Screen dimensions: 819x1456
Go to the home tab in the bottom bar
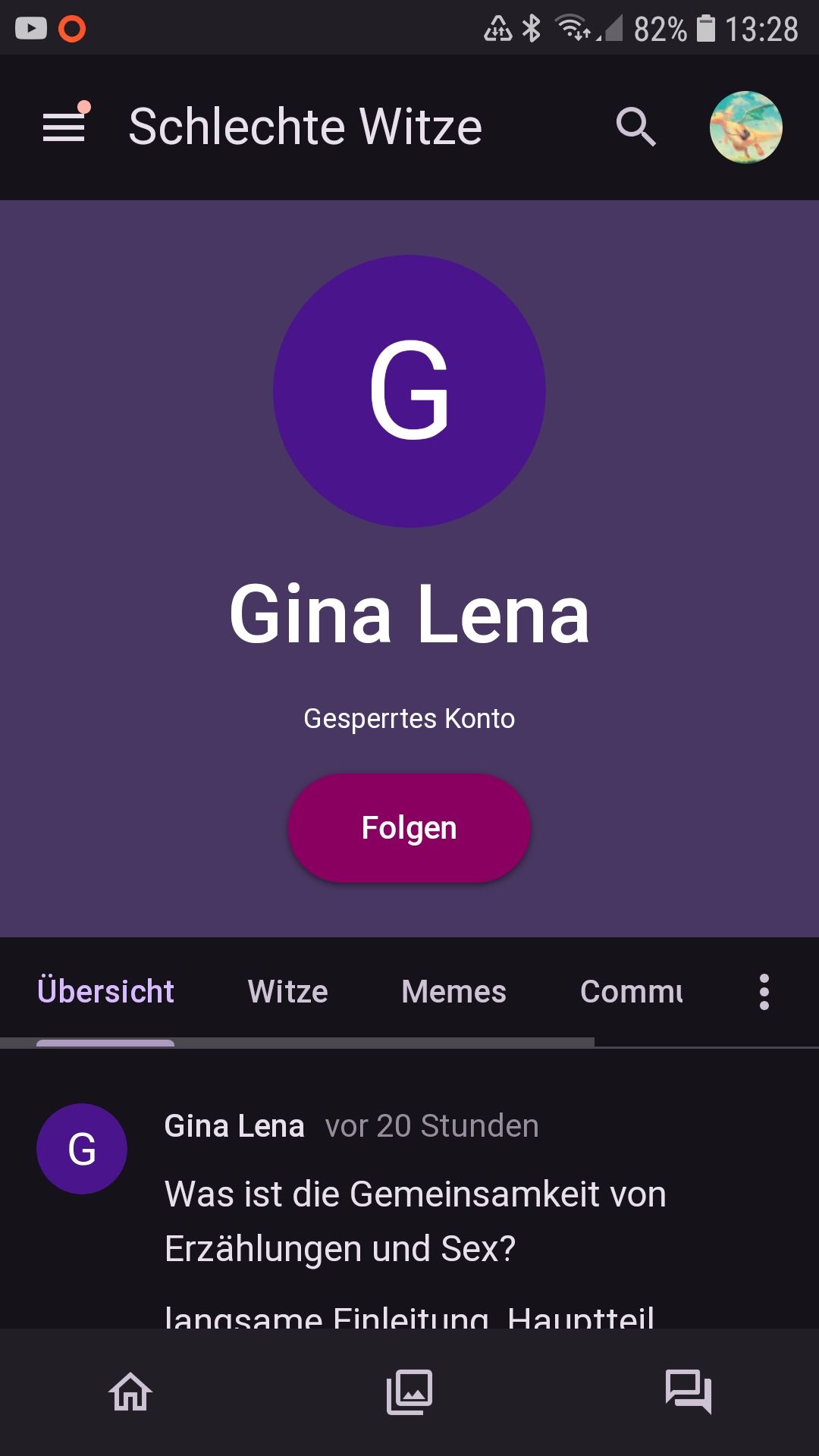[130, 1392]
